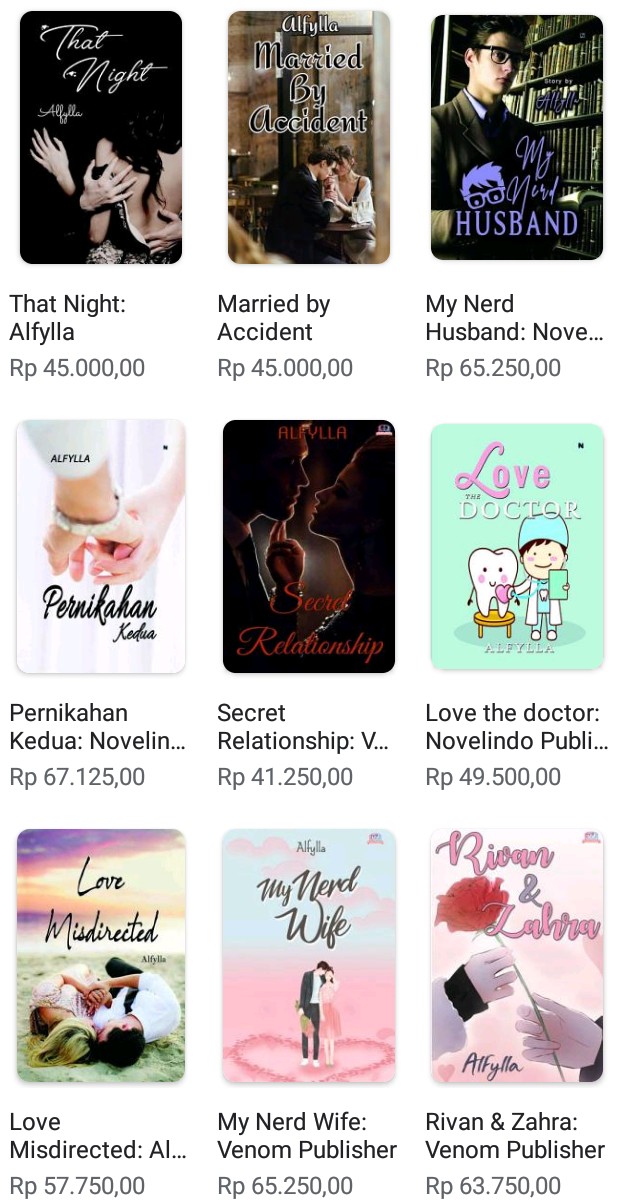View the My Nerd Husband book

point(516,138)
